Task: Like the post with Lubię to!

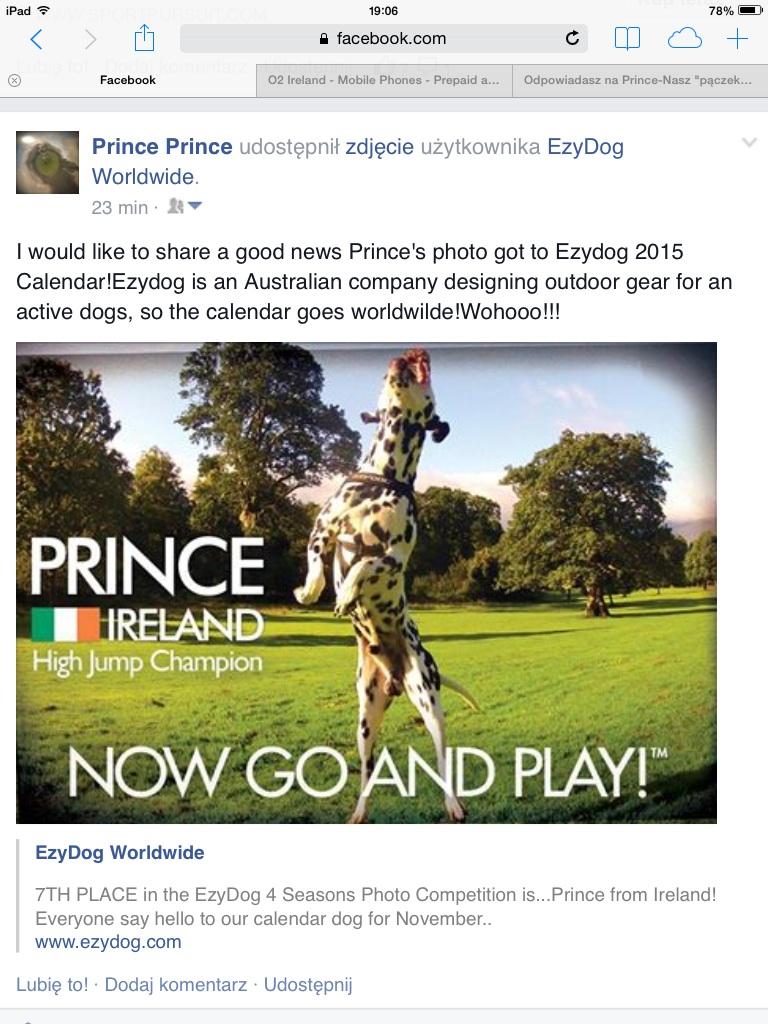Action: [x=52, y=984]
